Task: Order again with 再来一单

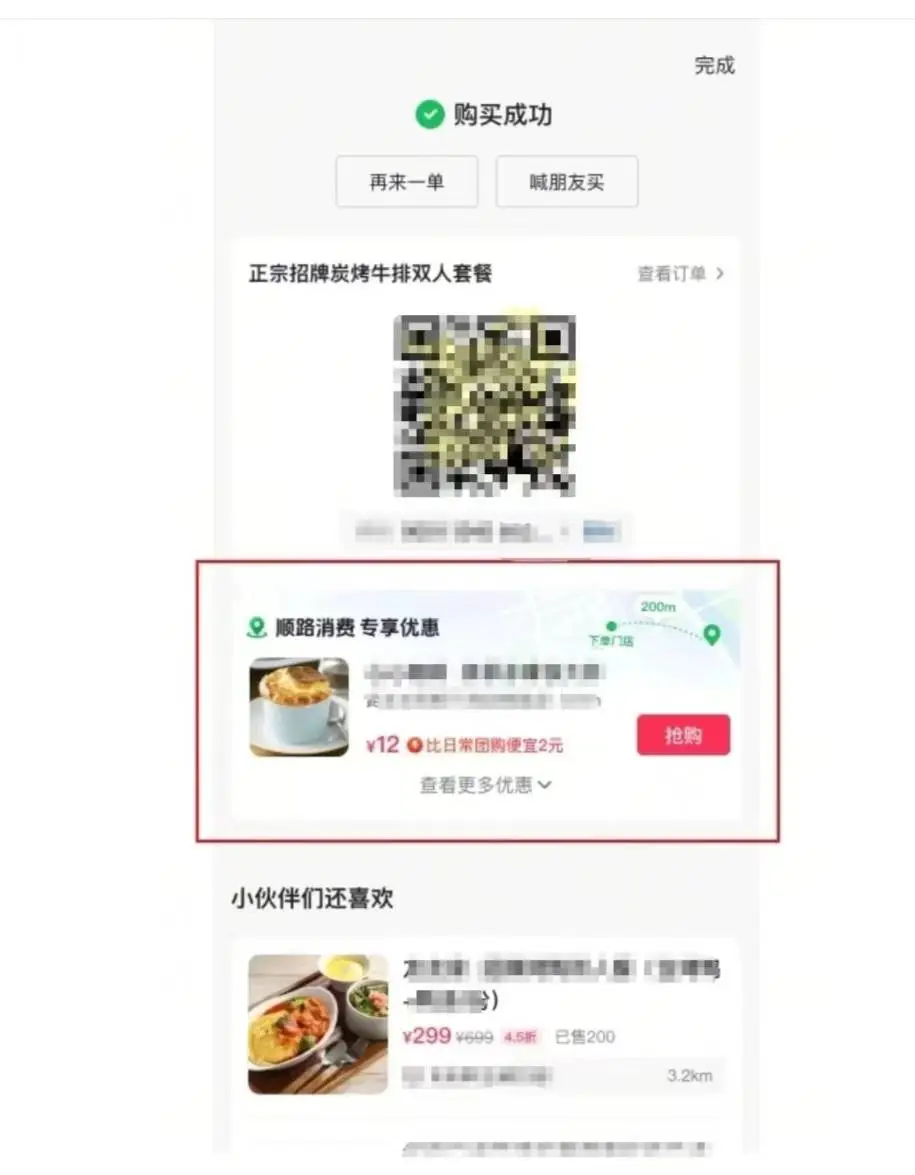Action: (x=406, y=182)
